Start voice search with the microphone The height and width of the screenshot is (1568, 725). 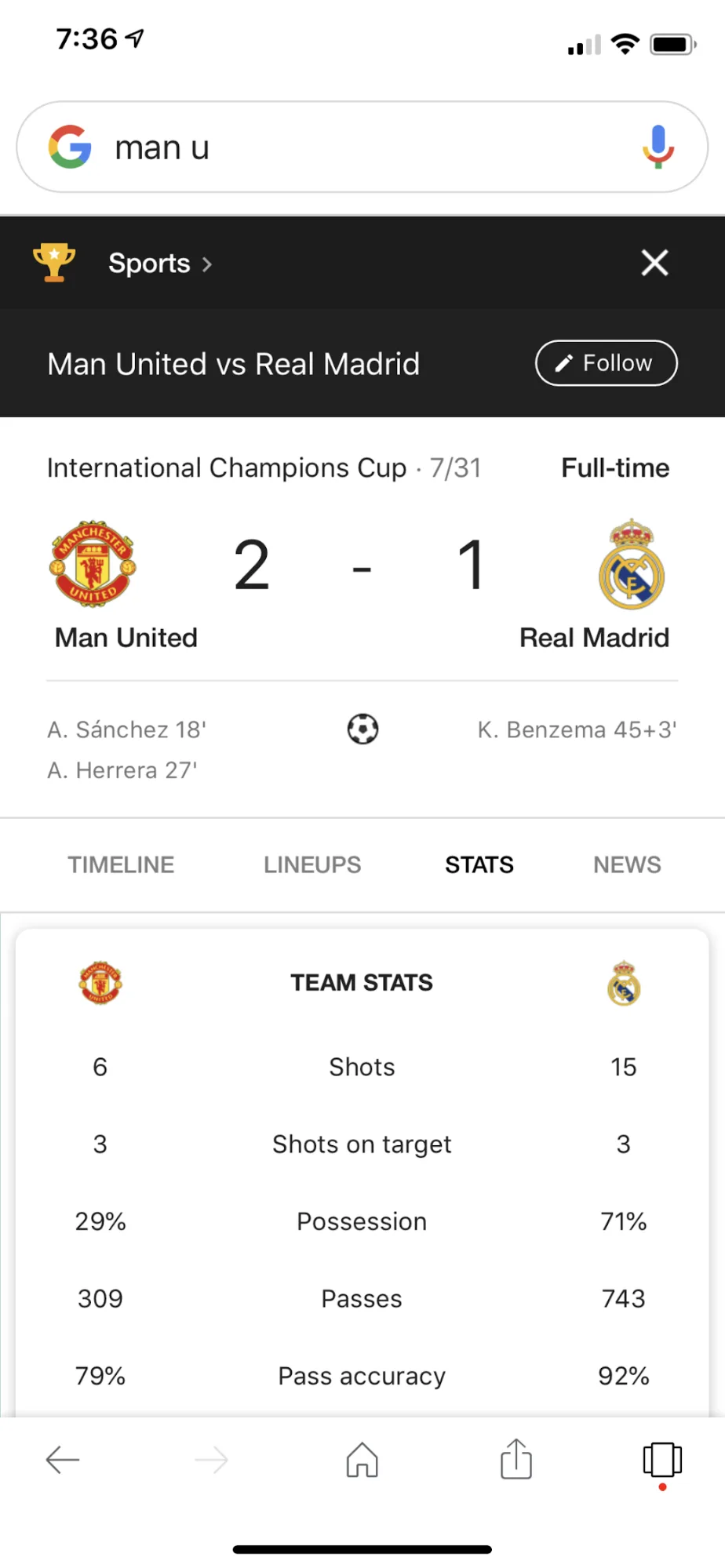click(x=658, y=147)
